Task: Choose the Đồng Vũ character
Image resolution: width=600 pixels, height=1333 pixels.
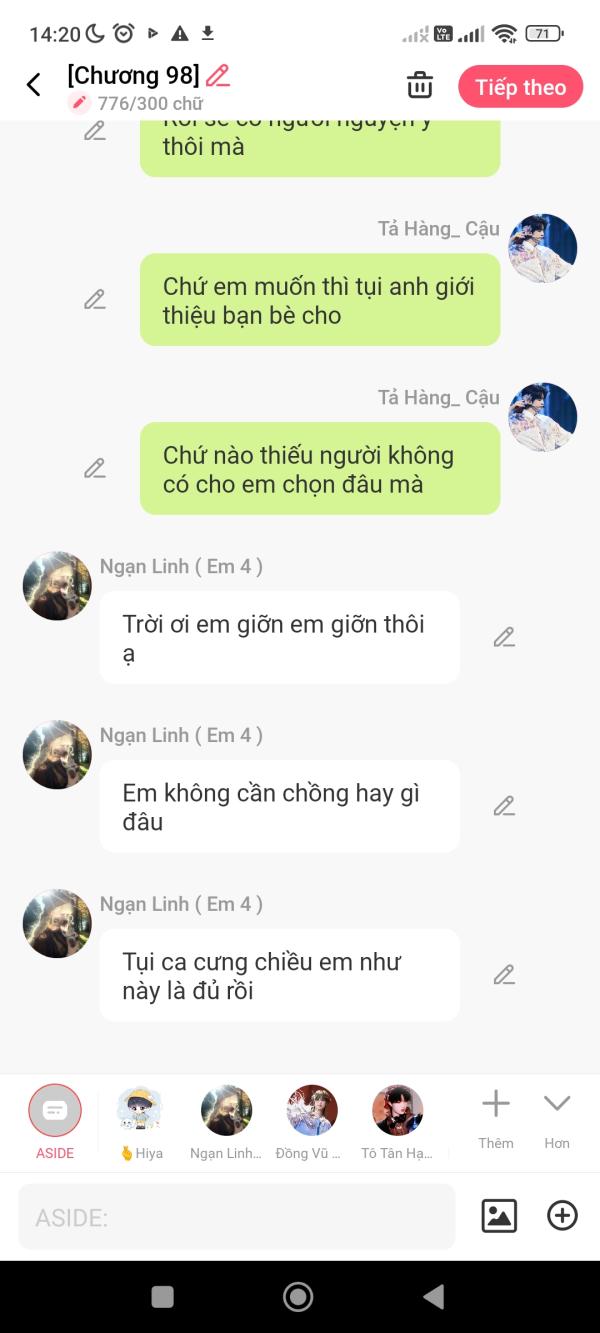Action: [x=312, y=1122]
